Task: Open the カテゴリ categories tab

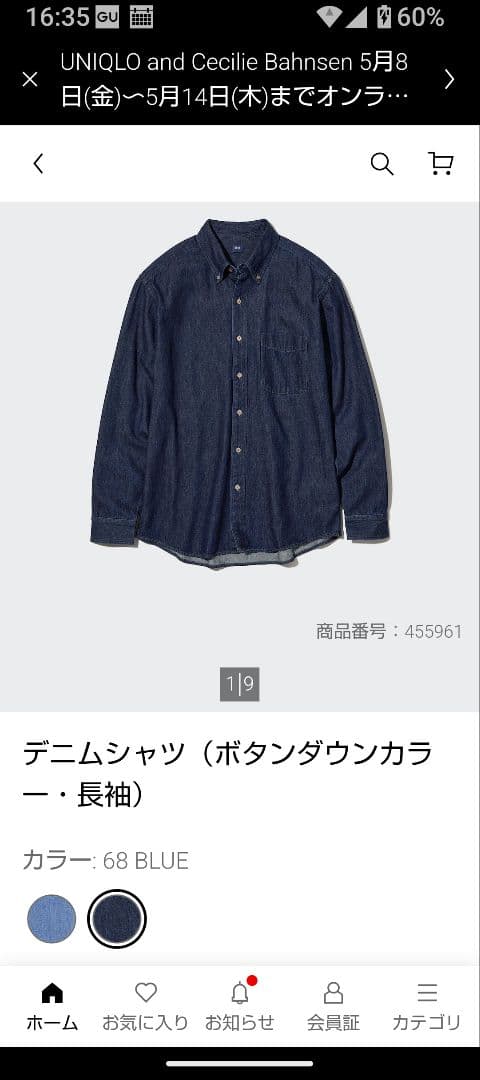Action: [x=427, y=1006]
